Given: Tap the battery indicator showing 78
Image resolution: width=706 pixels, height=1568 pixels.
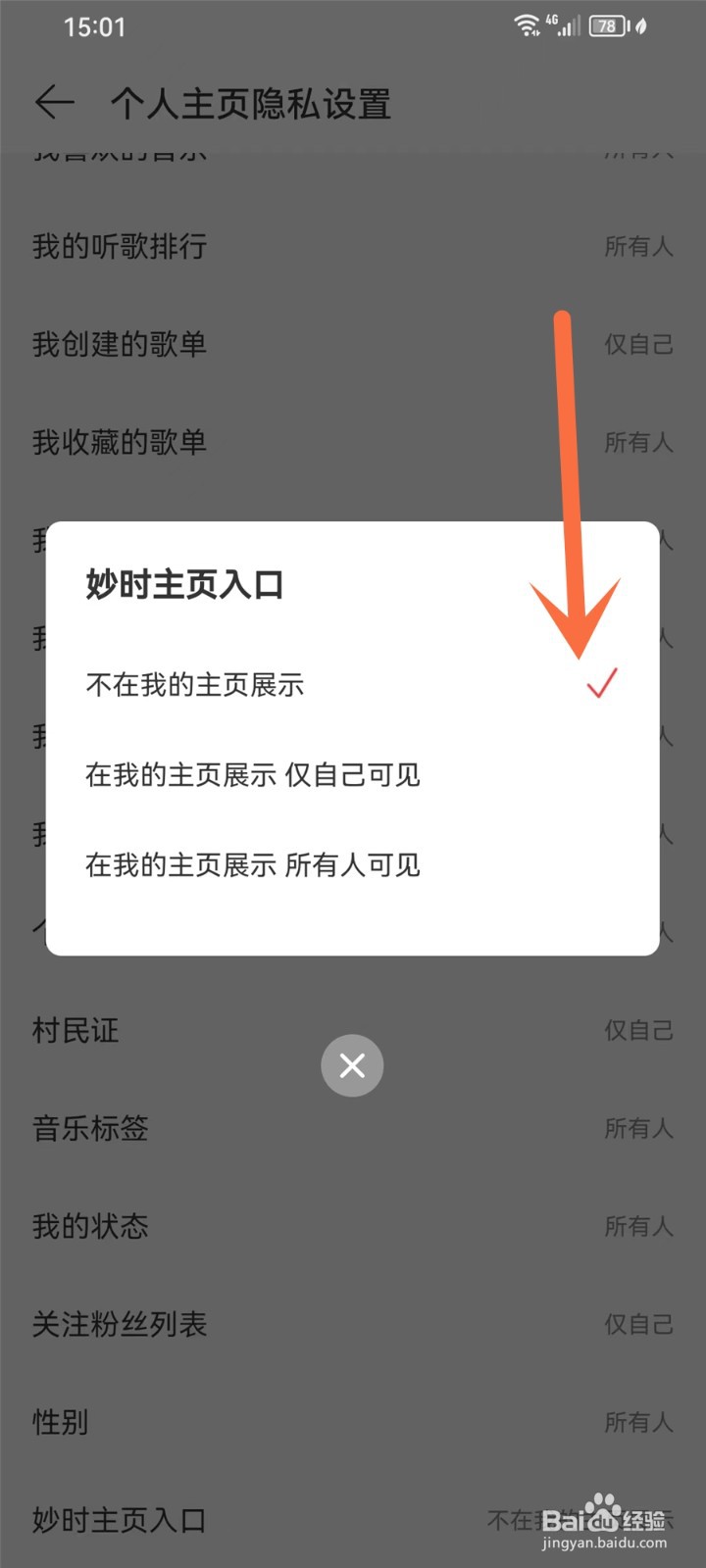Looking at the screenshot, I should click(x=608, y=26).
